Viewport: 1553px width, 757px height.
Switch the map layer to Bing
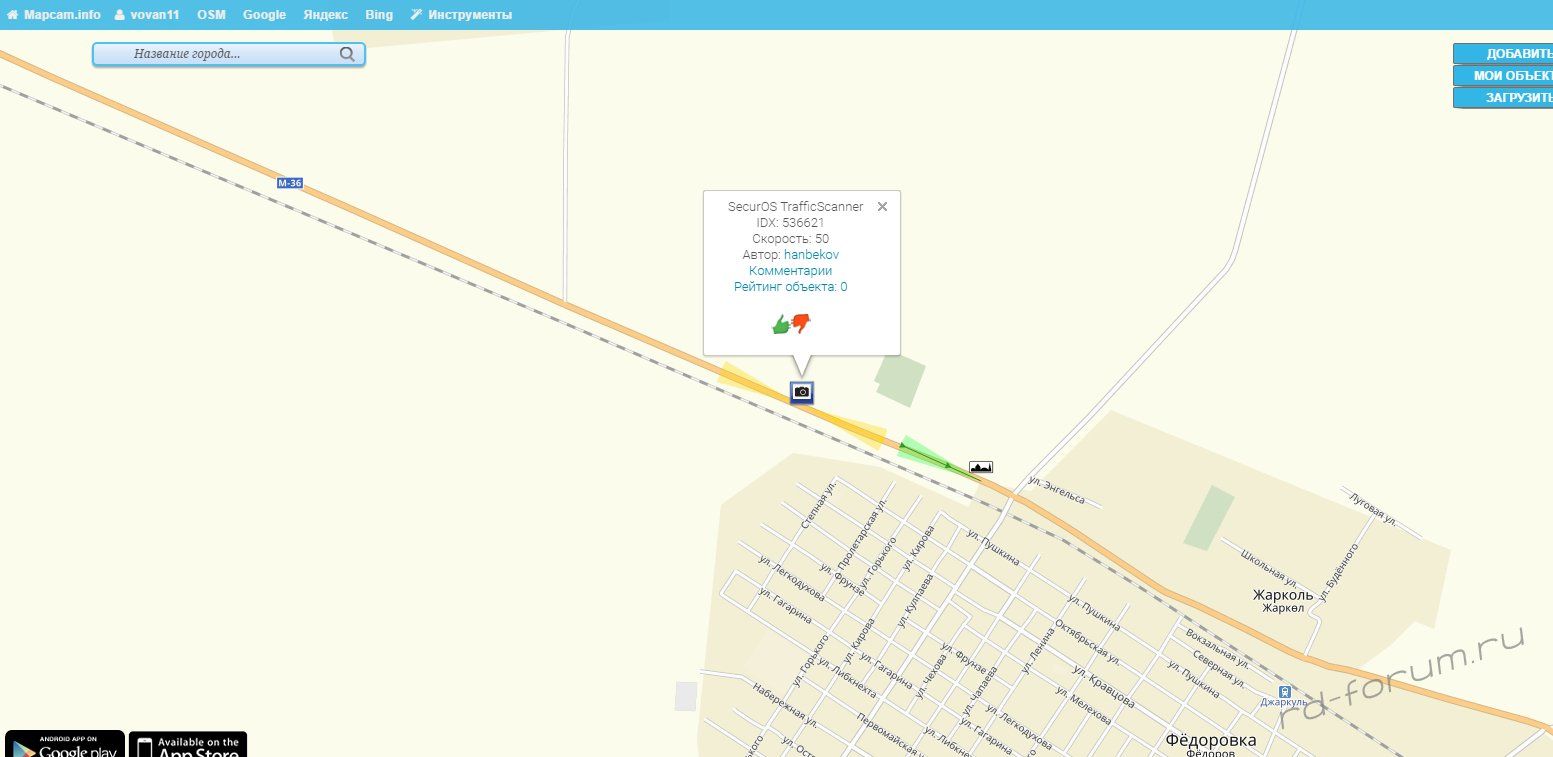click(x=379, y=15)
